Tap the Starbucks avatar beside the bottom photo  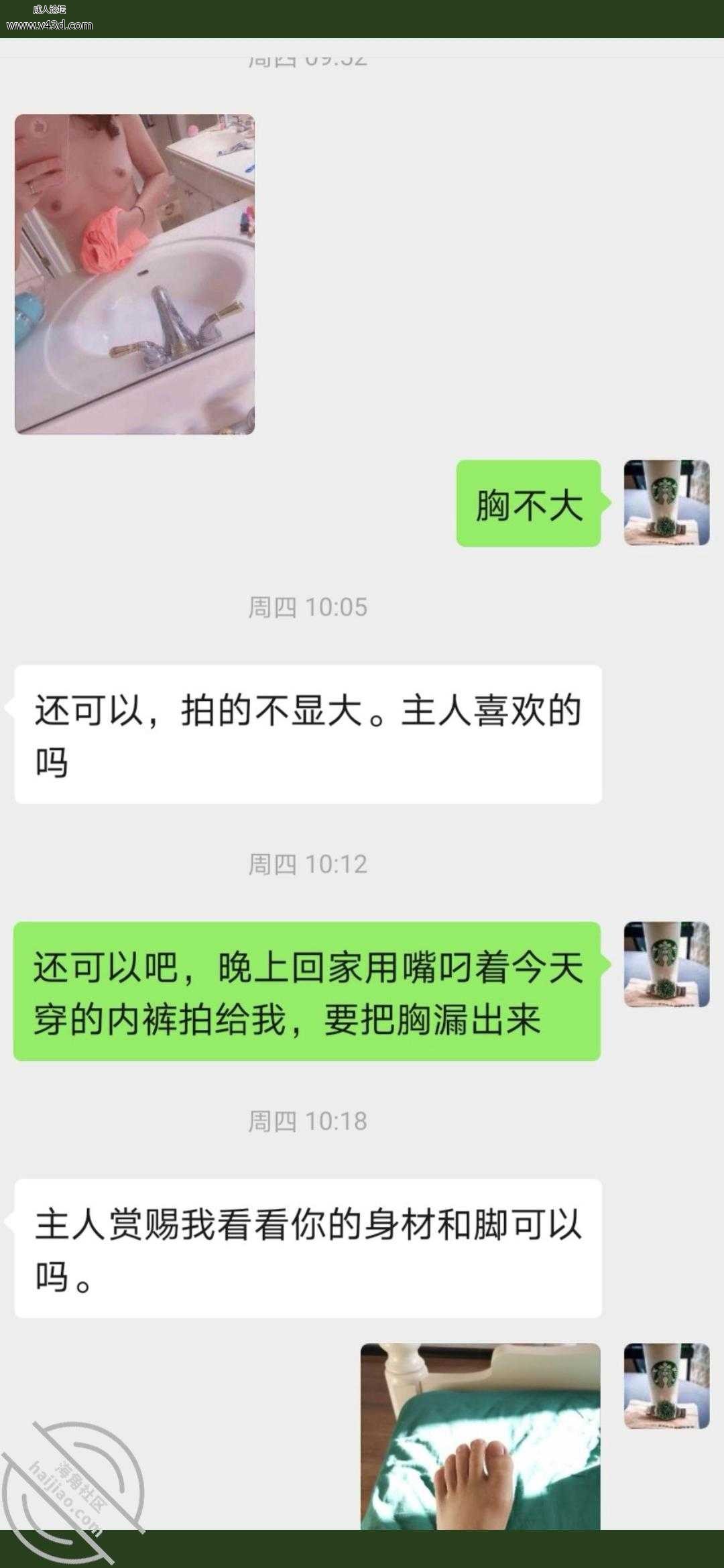click(667, 1386)
